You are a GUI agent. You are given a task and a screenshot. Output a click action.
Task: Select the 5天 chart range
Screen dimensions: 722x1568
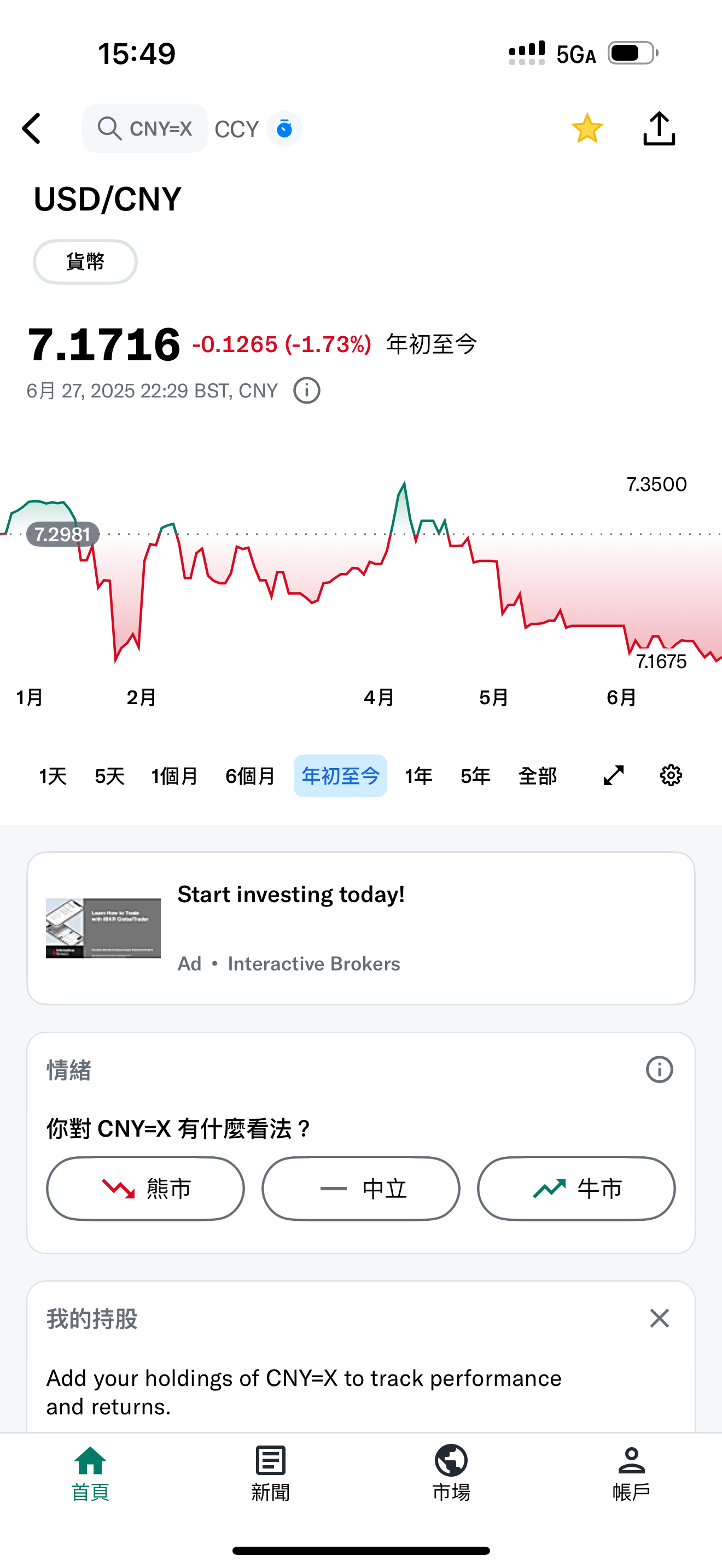tap(109, 776)
